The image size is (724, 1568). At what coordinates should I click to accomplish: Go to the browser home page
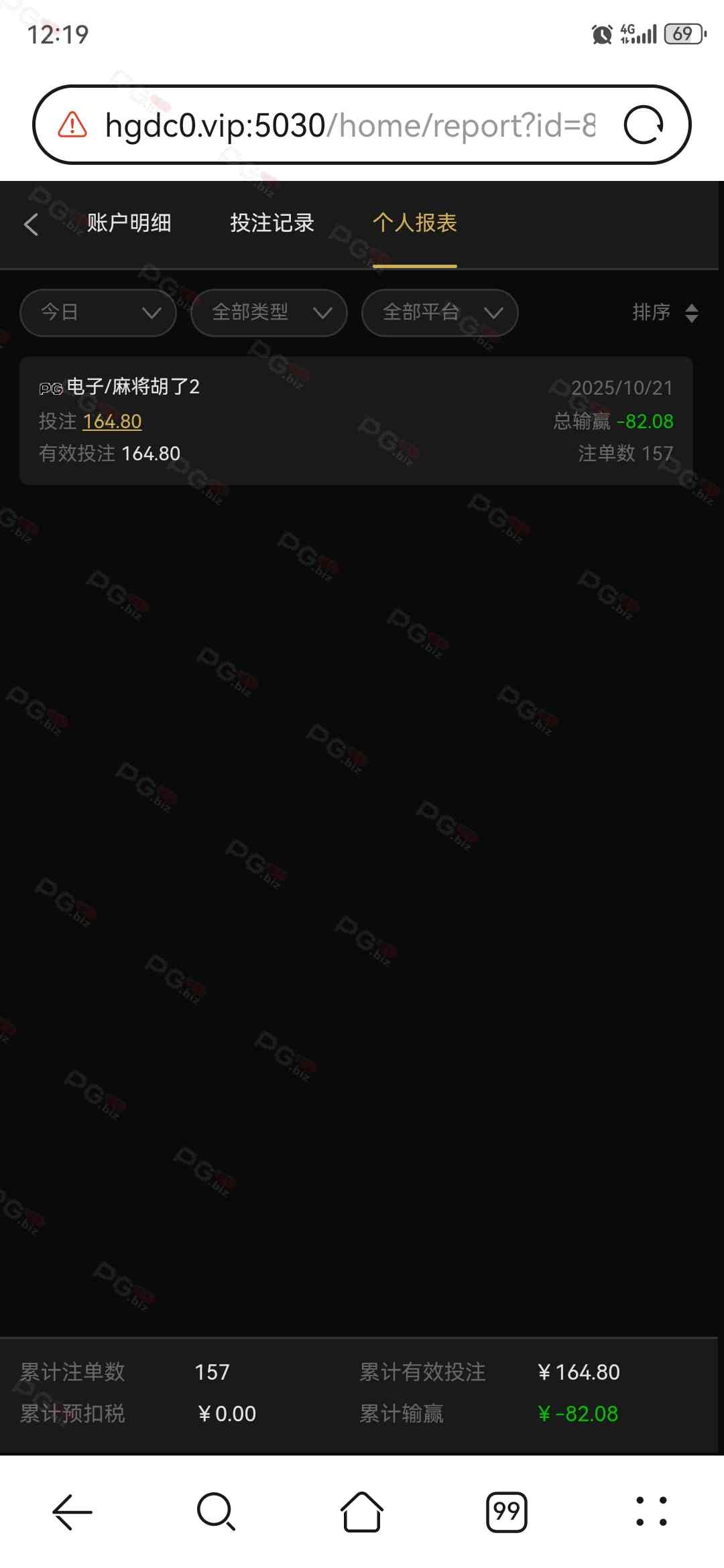[362, 1512]
